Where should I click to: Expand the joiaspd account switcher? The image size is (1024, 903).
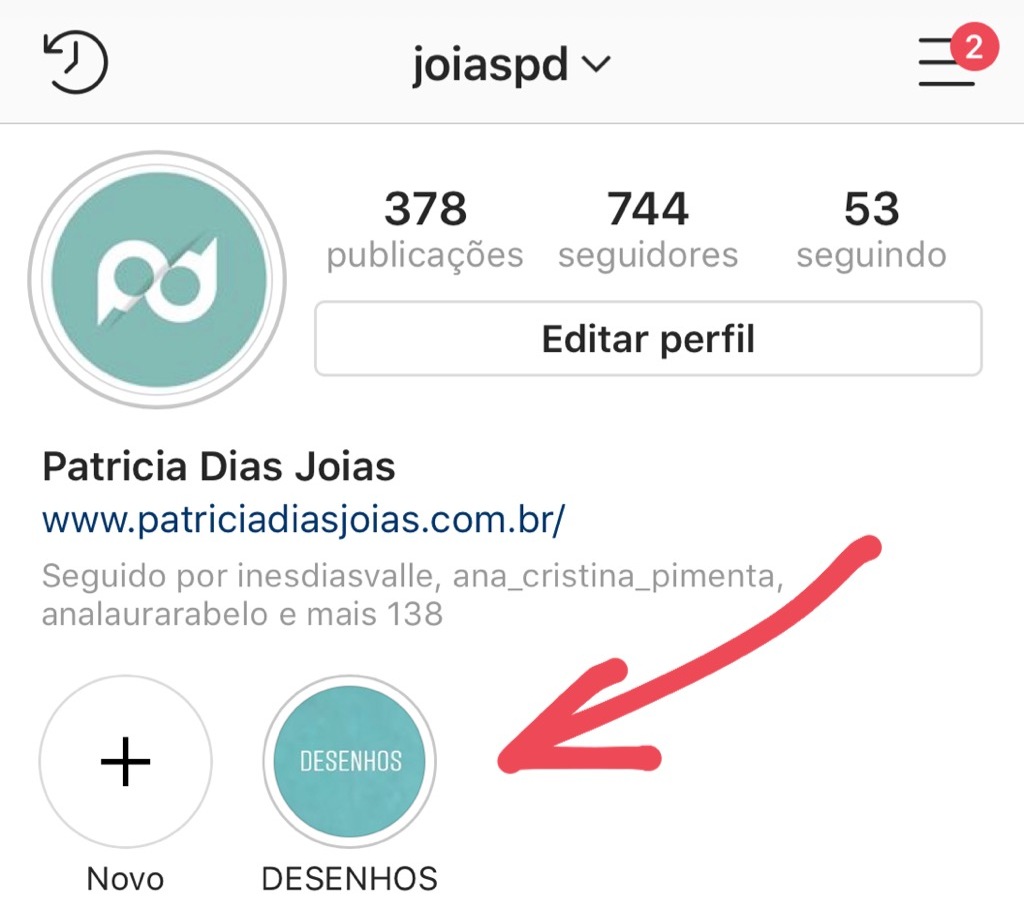(511, 66)
